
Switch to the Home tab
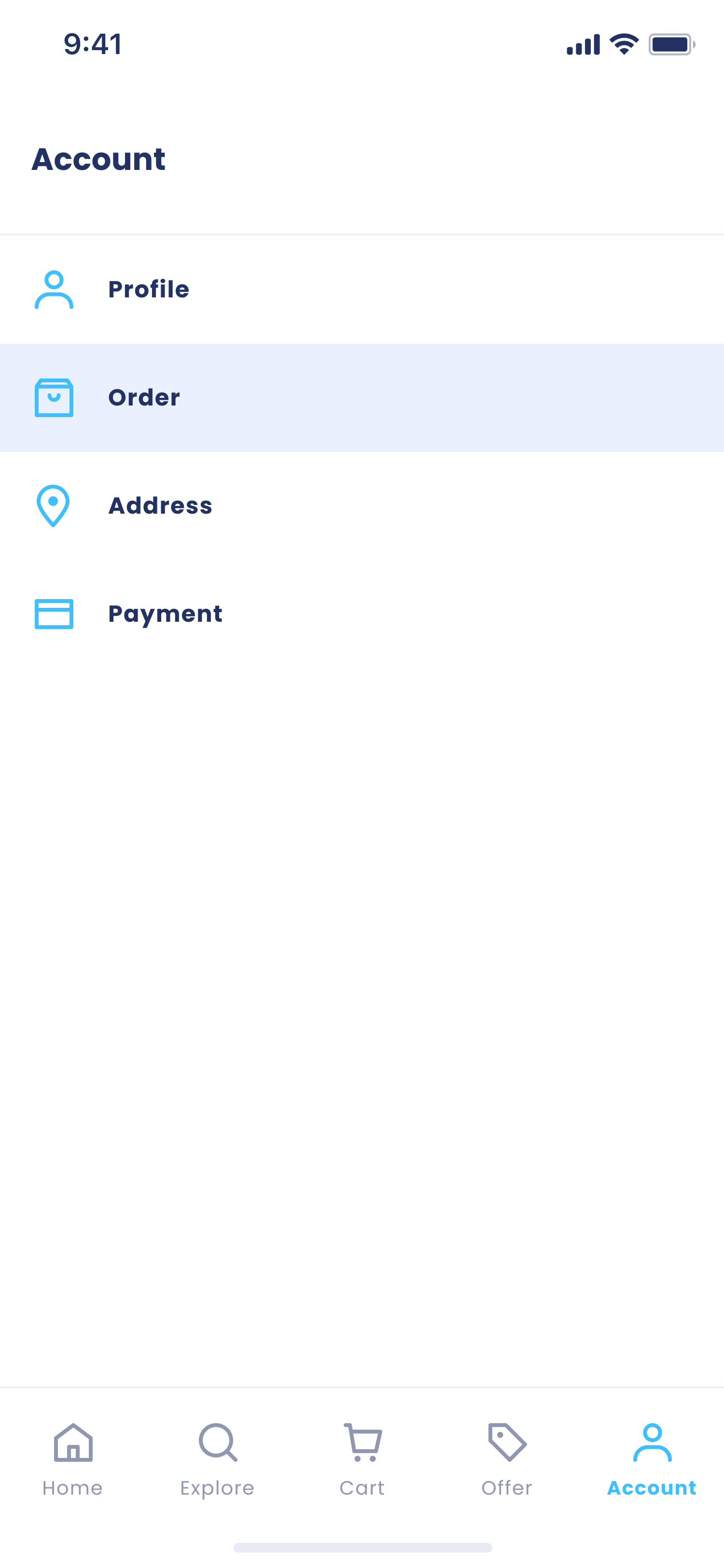click(x=72, y=1459)
